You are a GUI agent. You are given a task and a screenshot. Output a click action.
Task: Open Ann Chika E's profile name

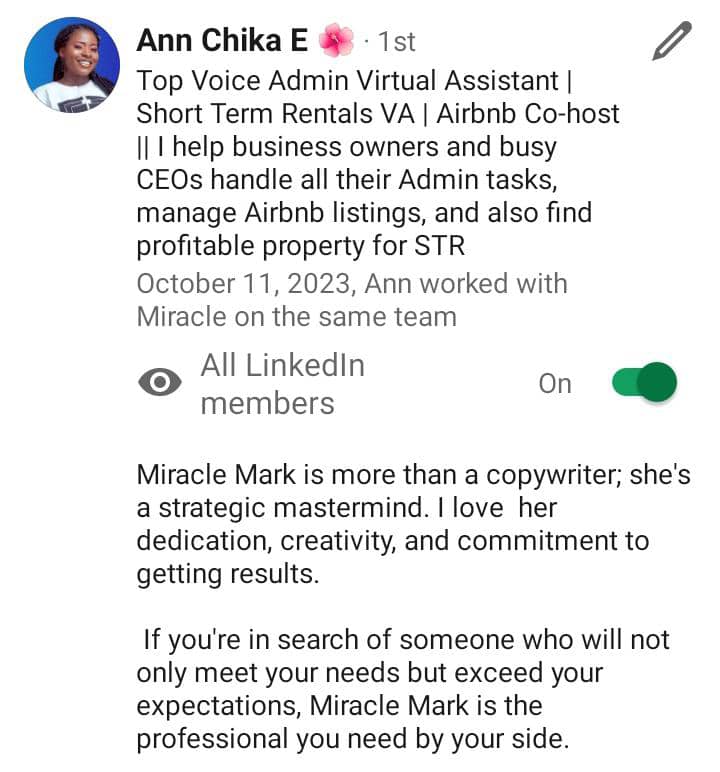222,41
